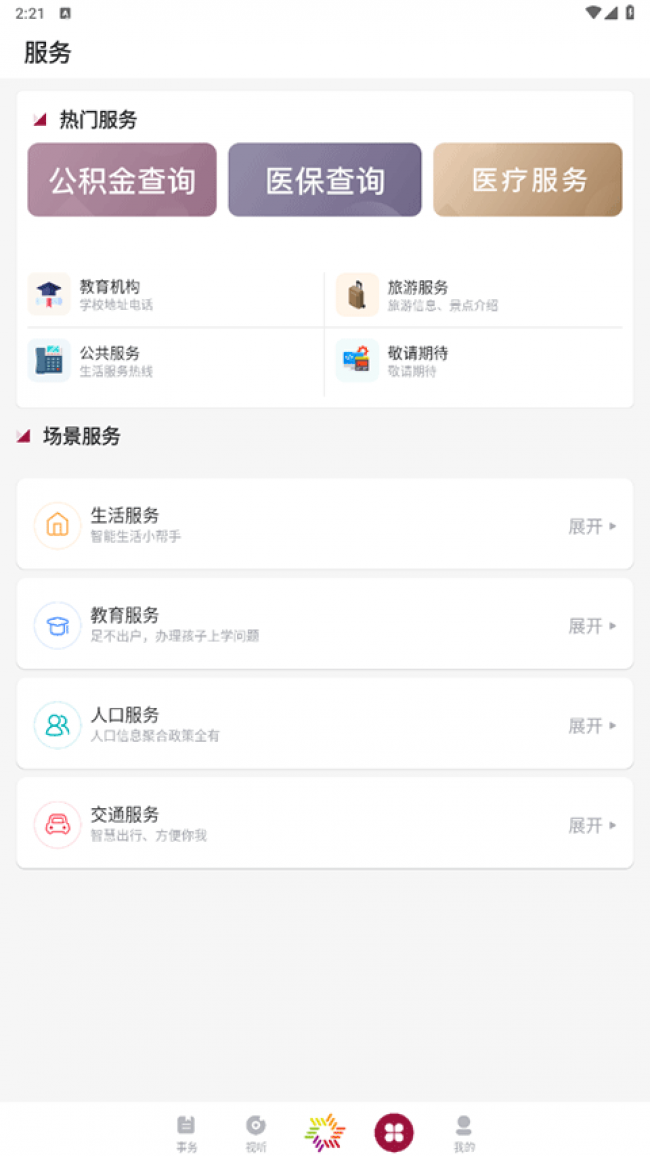
Task: Open 医保查询 card
Action: pos(325,180)
